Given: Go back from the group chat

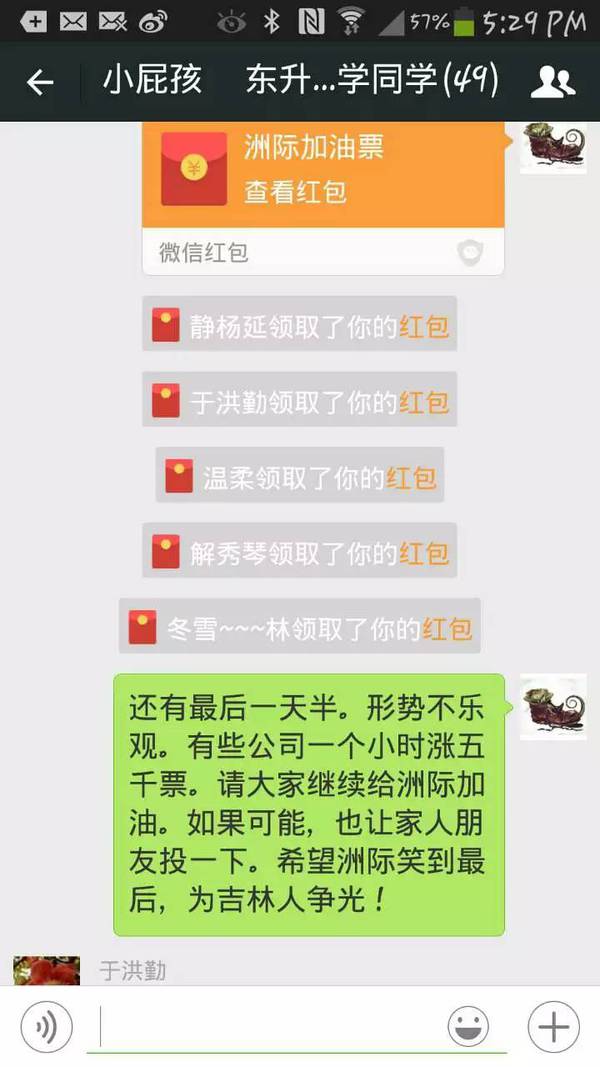Looking at the screenshot, I should coord(40,82).
